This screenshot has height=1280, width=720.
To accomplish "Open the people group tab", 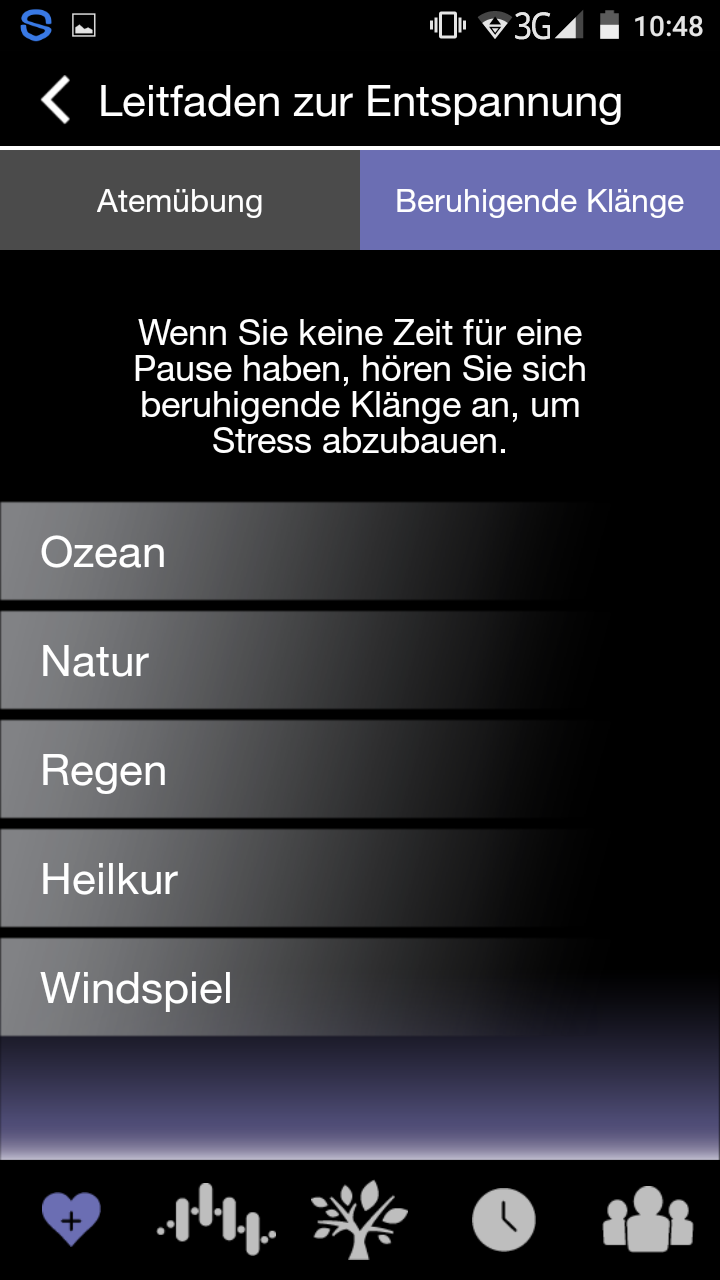I will pos(648,1220).
